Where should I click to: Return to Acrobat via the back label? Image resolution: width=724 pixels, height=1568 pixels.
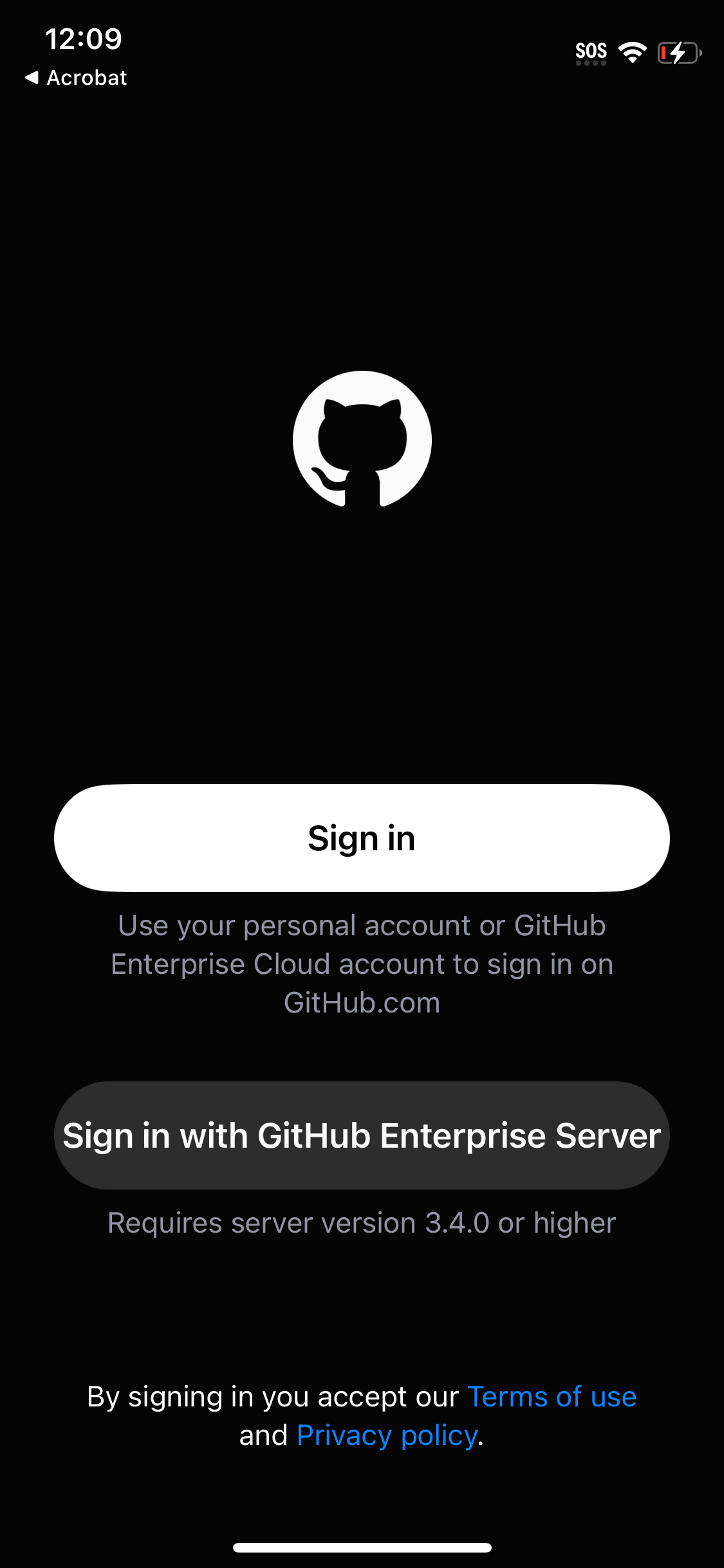tap(88, 78)
